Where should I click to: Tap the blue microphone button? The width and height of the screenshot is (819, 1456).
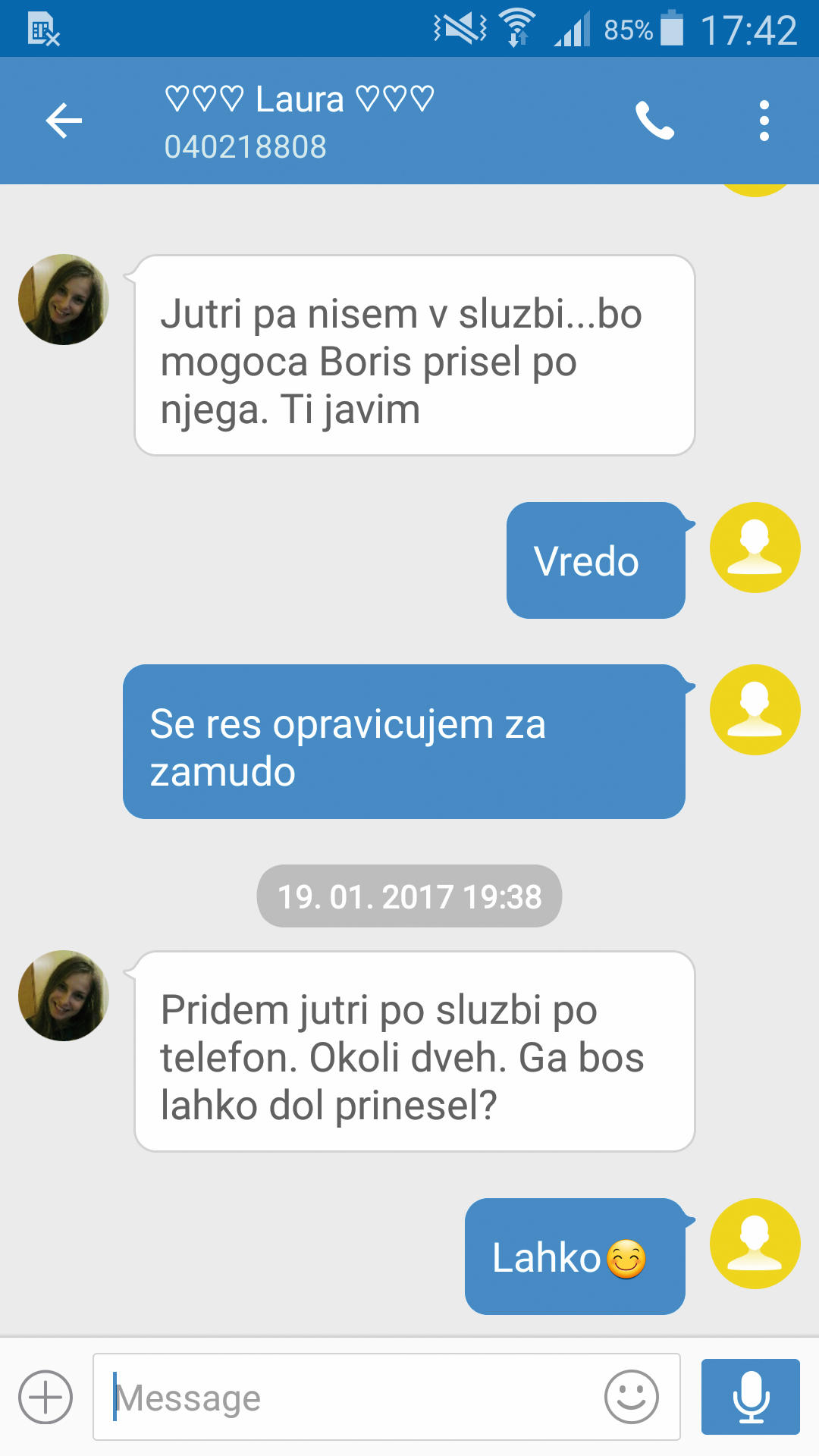[x=750, y=1397]
